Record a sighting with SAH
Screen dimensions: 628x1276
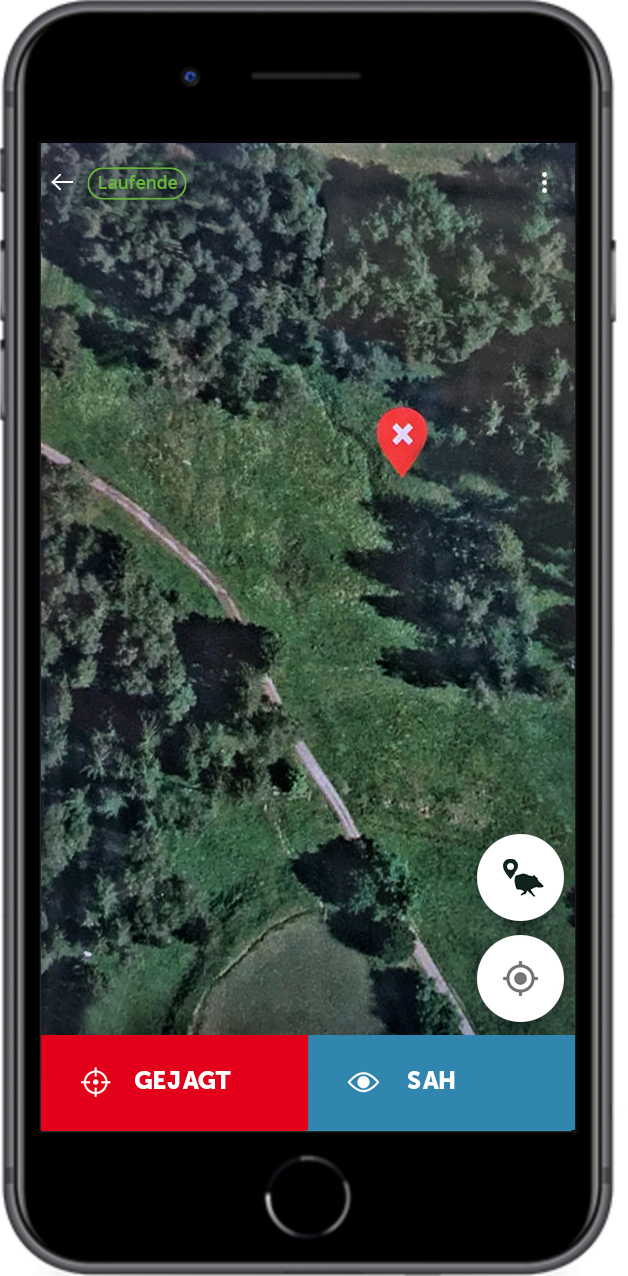pos(441,1082)
